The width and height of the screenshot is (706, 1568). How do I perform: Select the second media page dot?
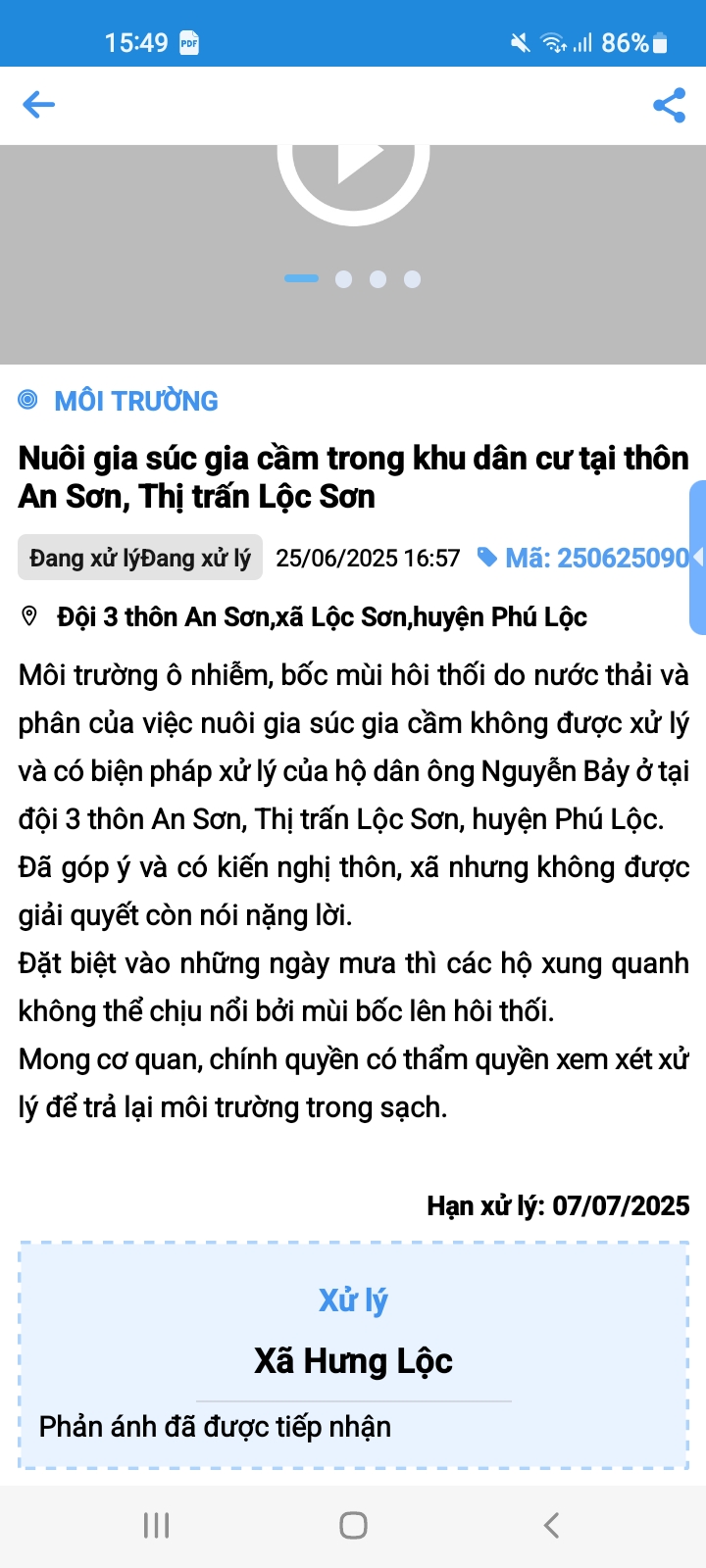pyautogui.click(x=343, y=279)
